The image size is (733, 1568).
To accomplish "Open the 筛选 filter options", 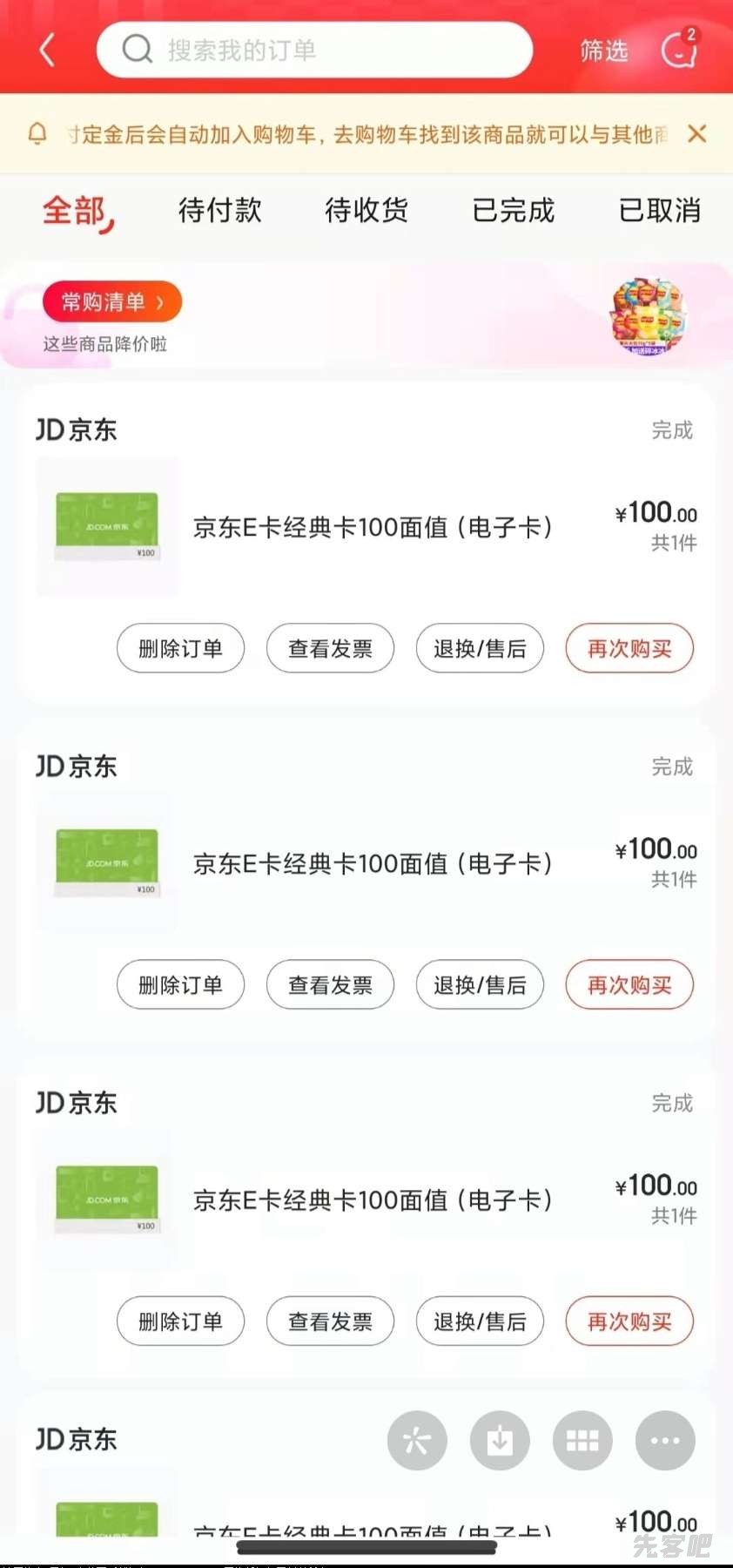I will pyautogui.click(x=603, y=51).
